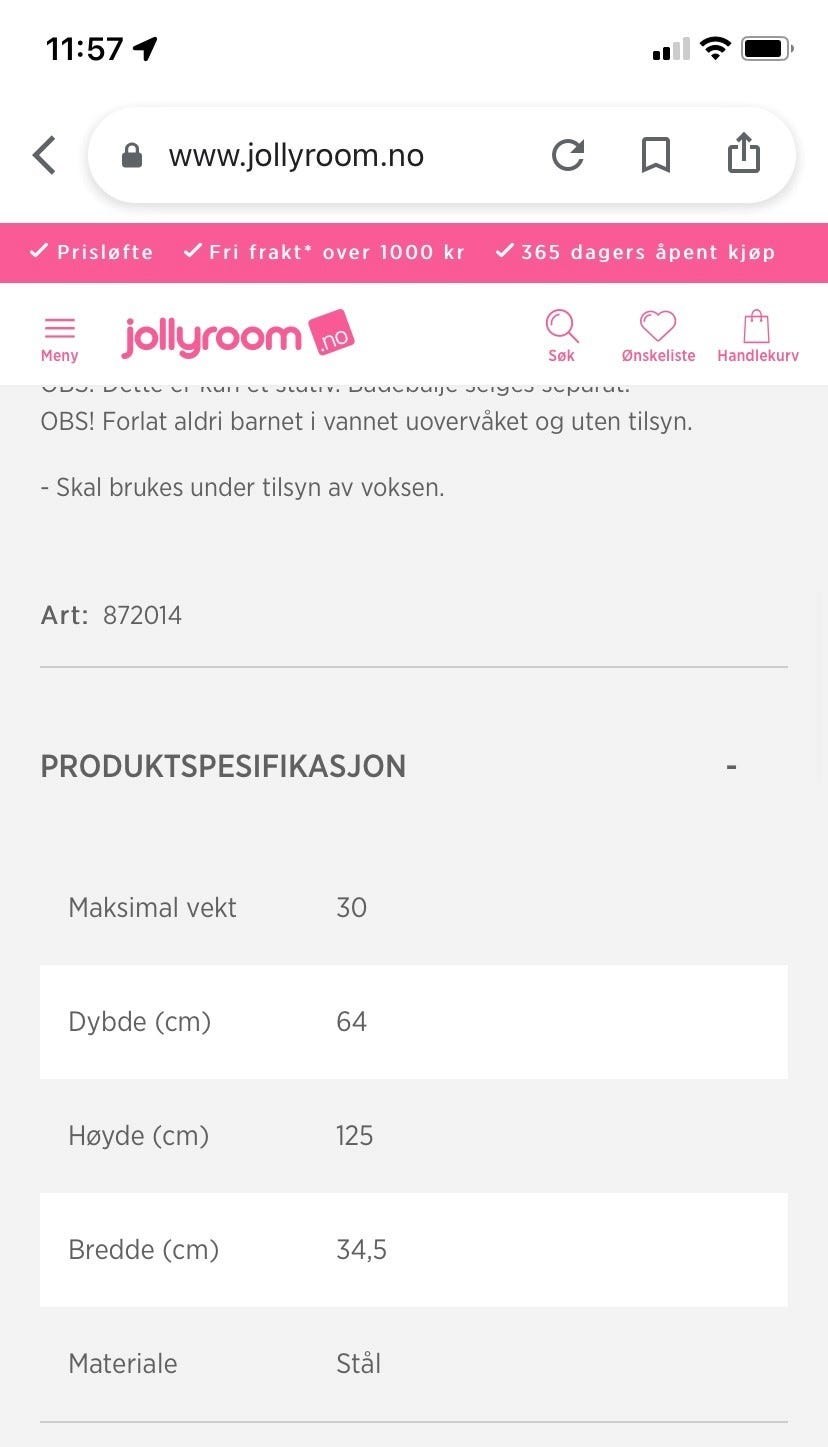Viewport: 828px width, 1447px height.
Task: Tap the checkmark beside Fri frakt
Action: point(192,251)
